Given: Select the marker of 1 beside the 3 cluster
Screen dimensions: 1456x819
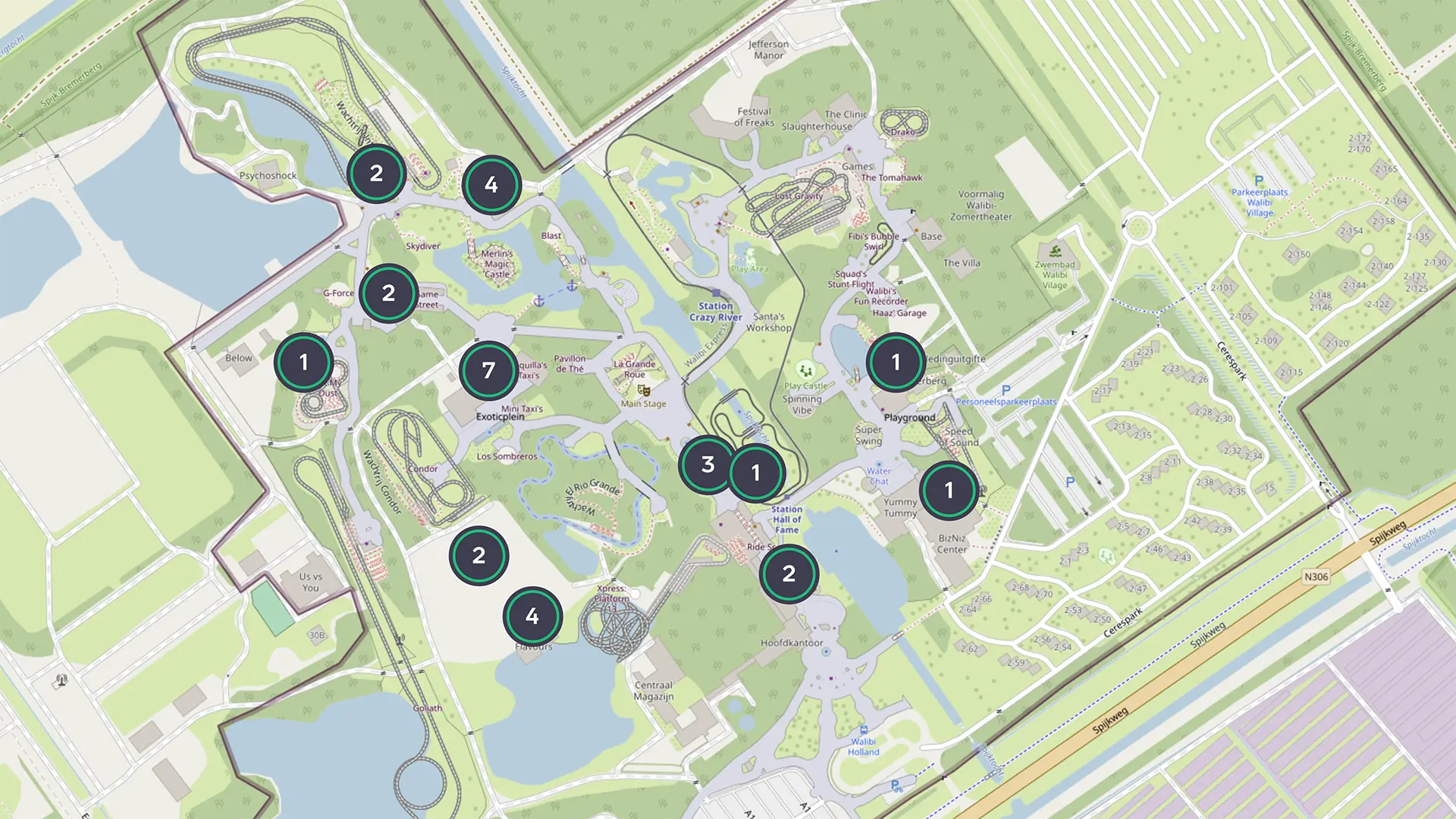Looking at the screenshot, I should tap(756, 473).
